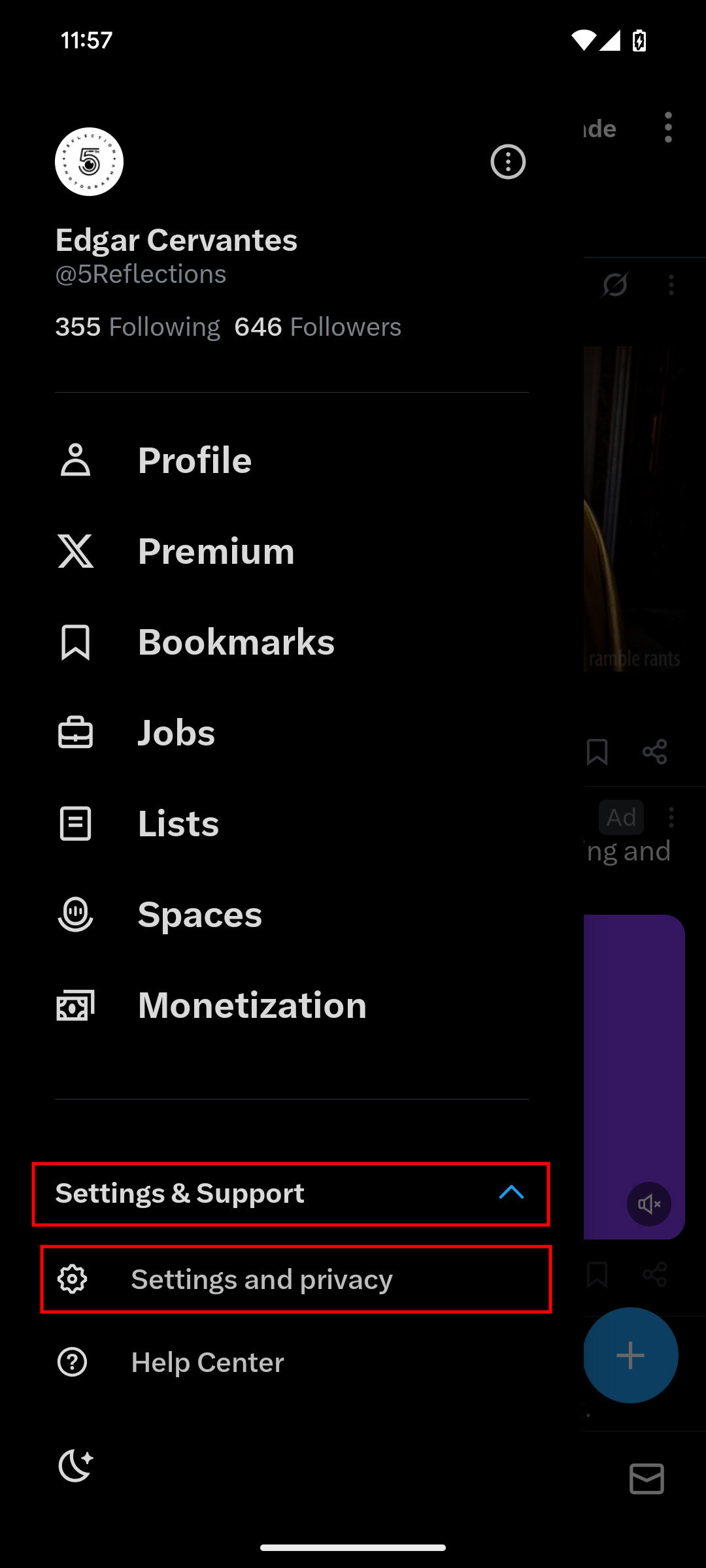Open Spaces

(x=199, y=914)
